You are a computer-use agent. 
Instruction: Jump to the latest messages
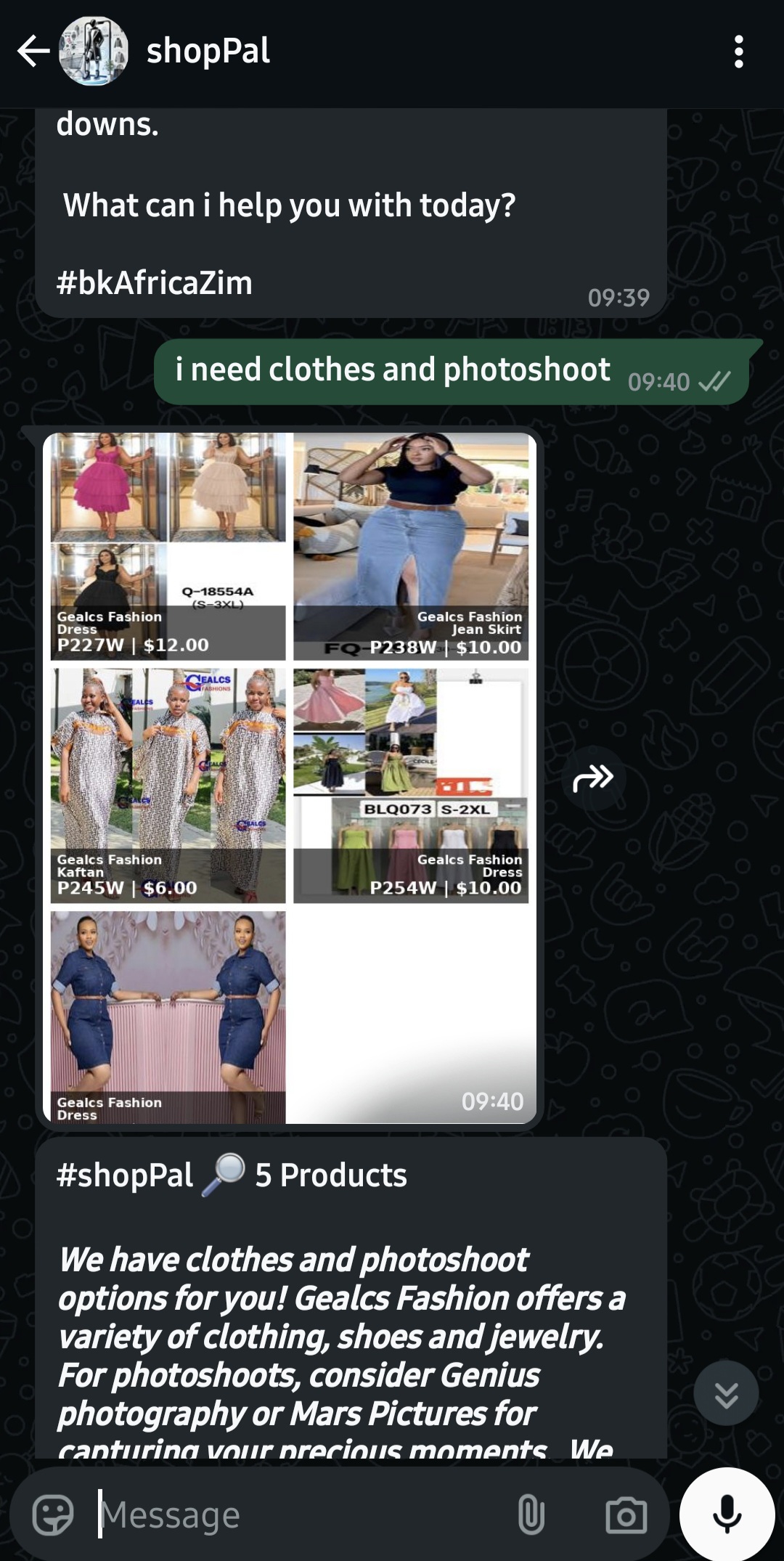725,1393
